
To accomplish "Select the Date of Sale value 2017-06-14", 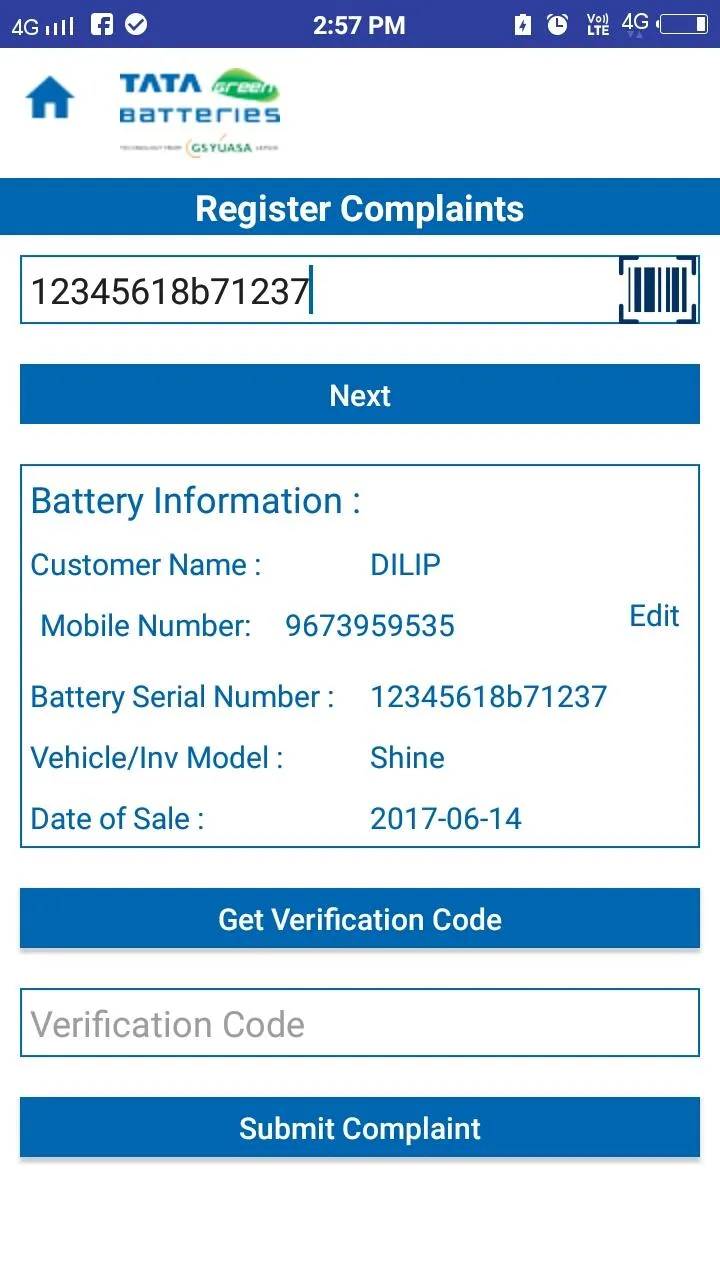I will click(446, 818).
